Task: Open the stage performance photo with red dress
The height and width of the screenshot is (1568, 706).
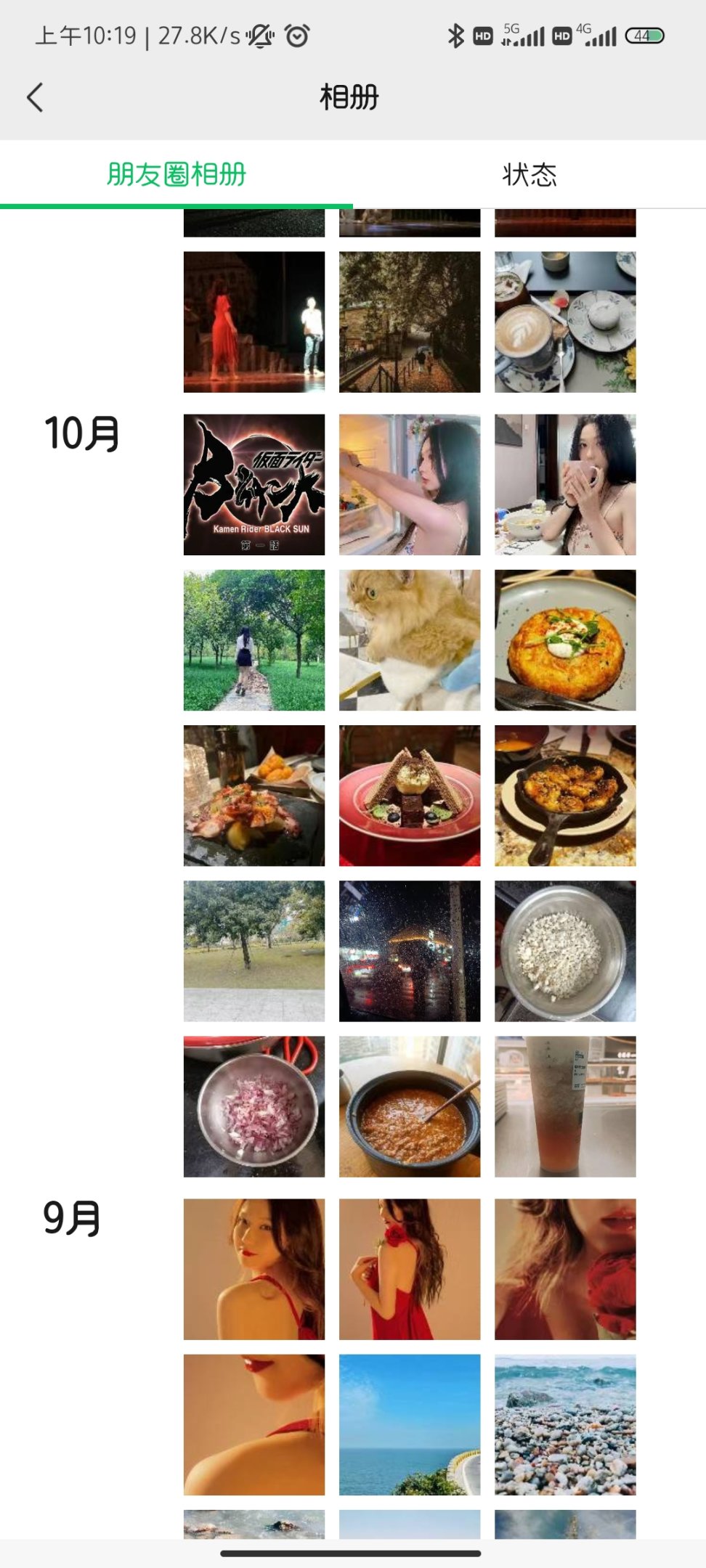Action: (x=254, y=322)
